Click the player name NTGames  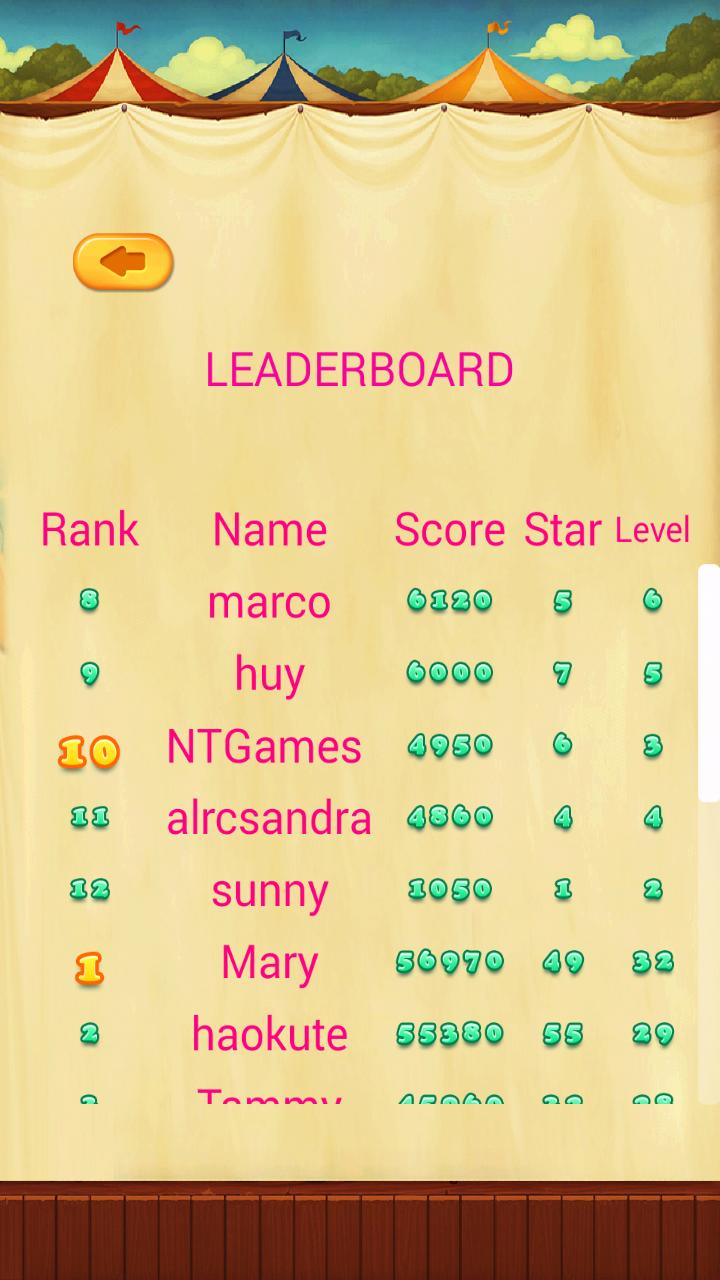pyautogui.click(x=263, y=746)
